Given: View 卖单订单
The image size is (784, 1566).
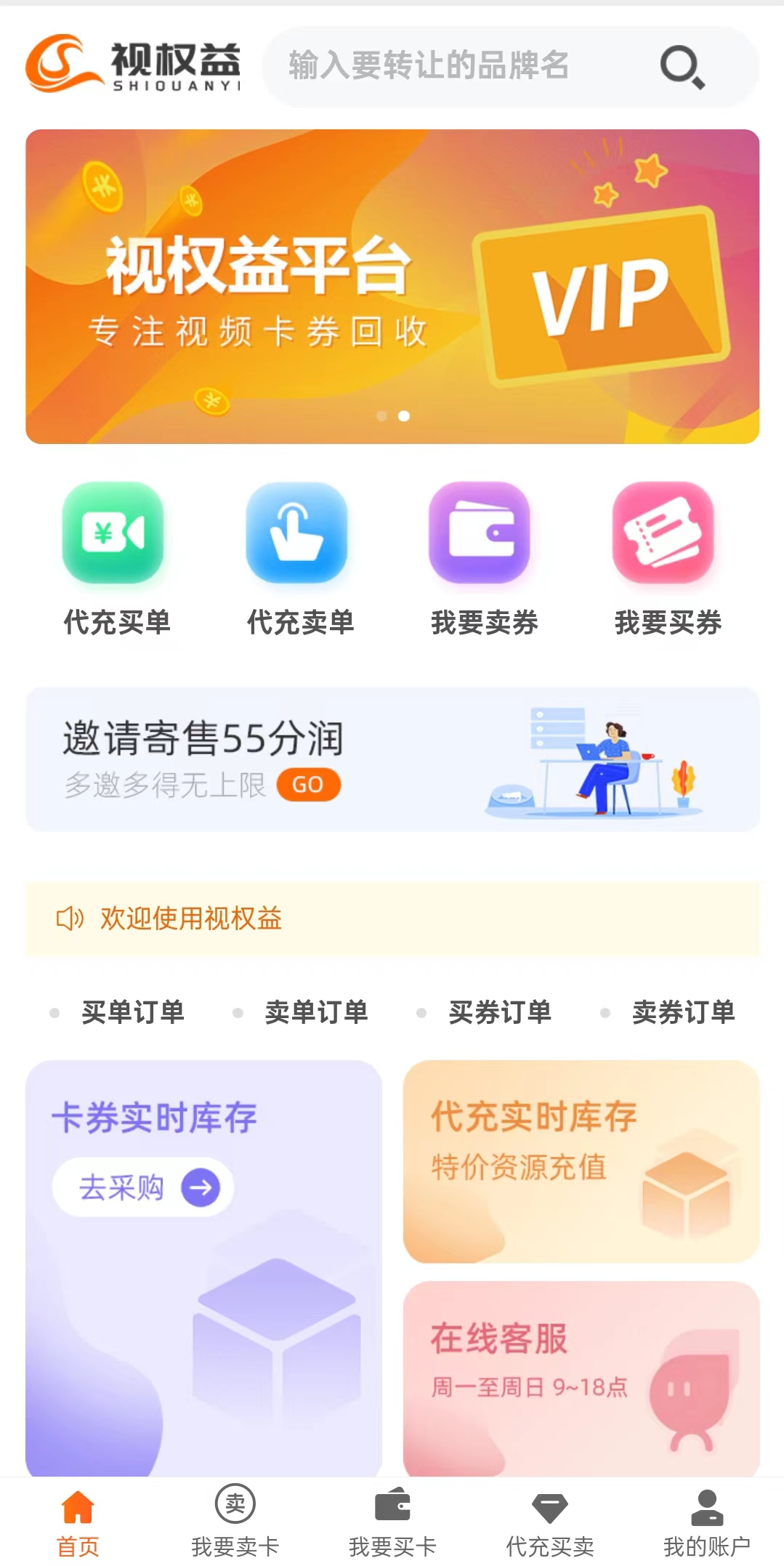Looking at the screenshot, I should pyautogui.click(x=315, y=1012).
